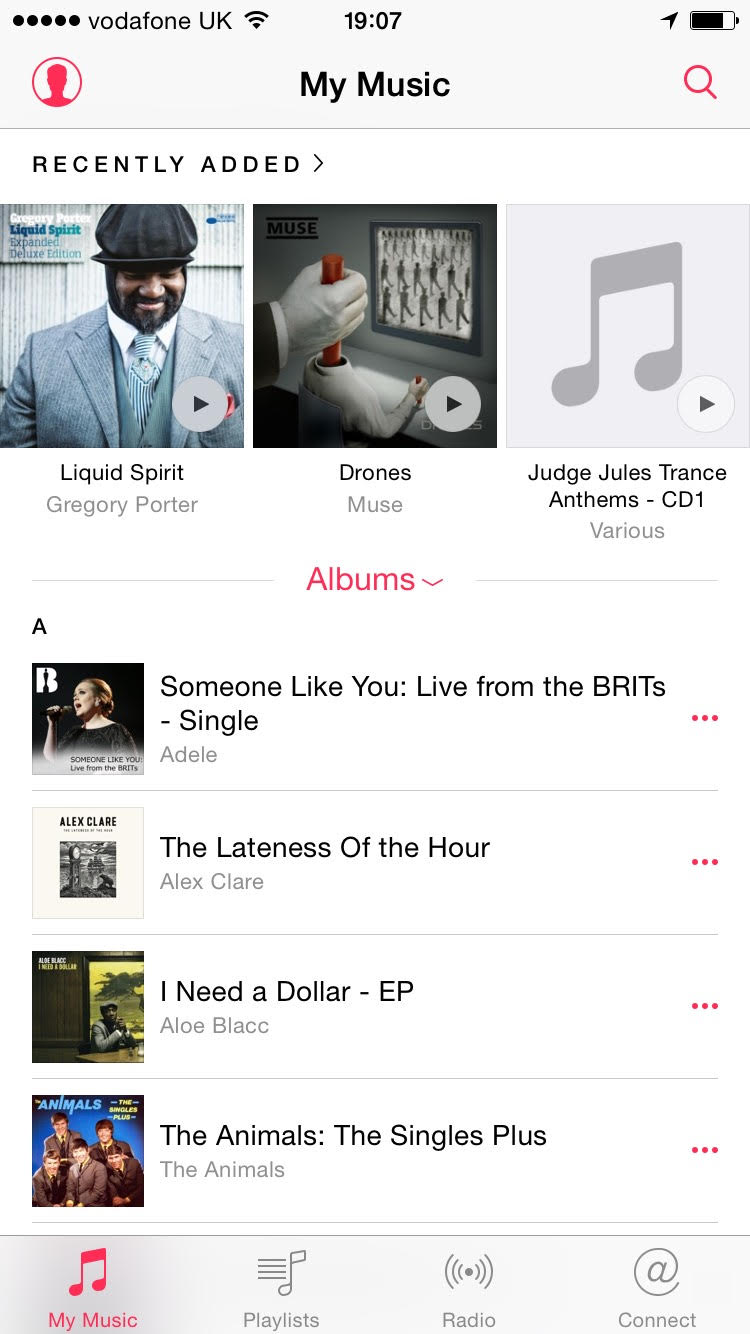Open the Albums sort dropdown
This screenshot has height=1334, width=750.
coord(374,579)
